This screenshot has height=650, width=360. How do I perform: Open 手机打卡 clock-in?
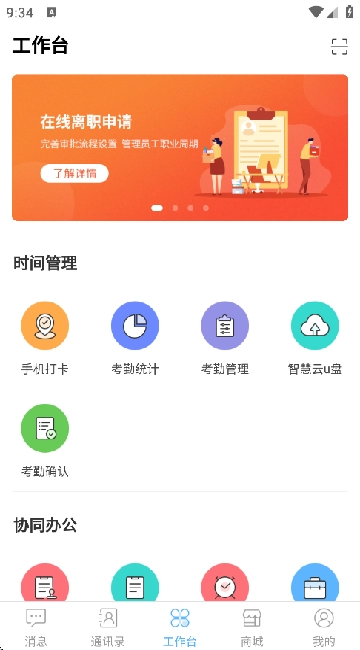point(45,338)
